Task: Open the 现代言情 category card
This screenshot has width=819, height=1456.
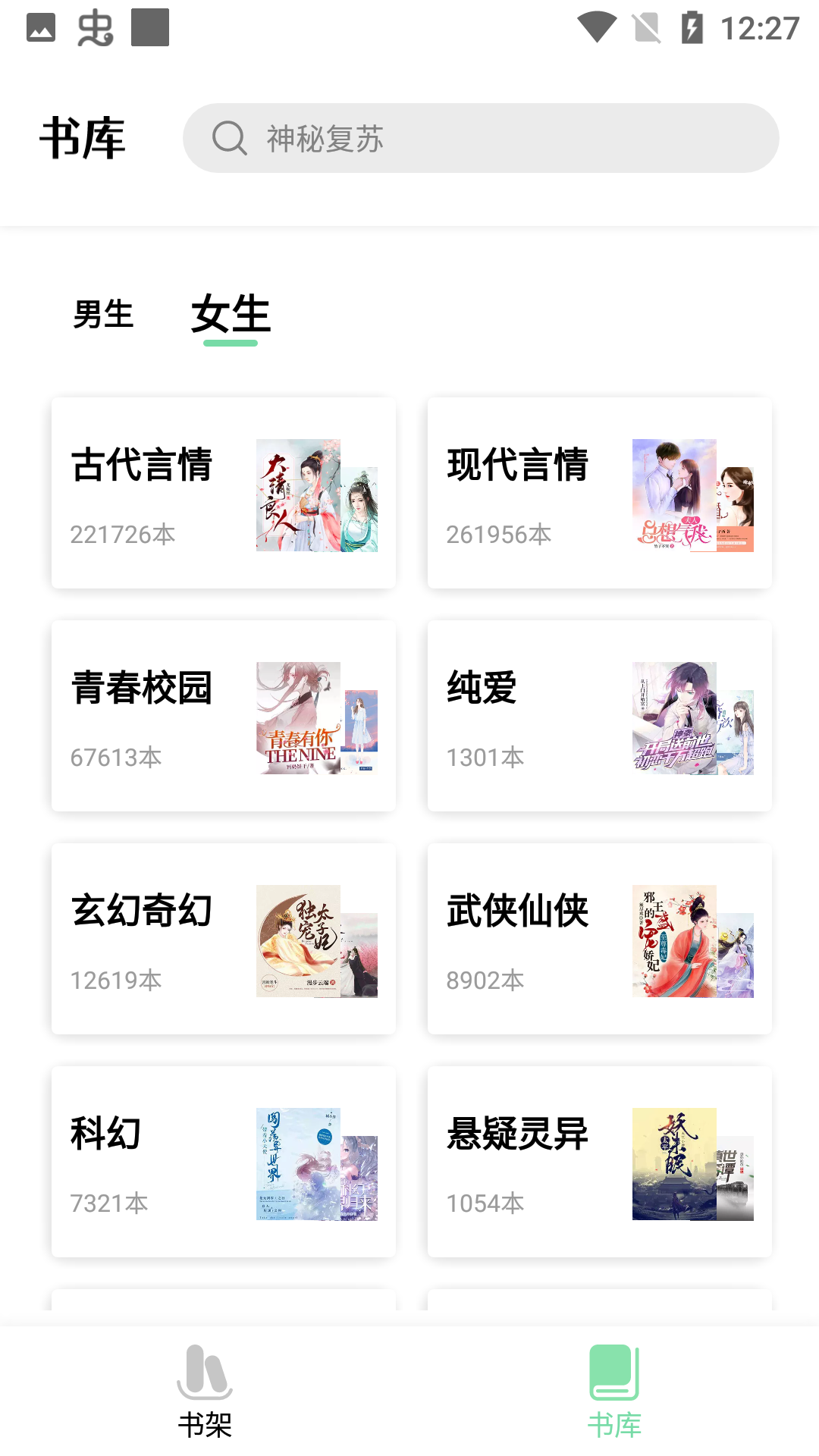Action: 600,493
